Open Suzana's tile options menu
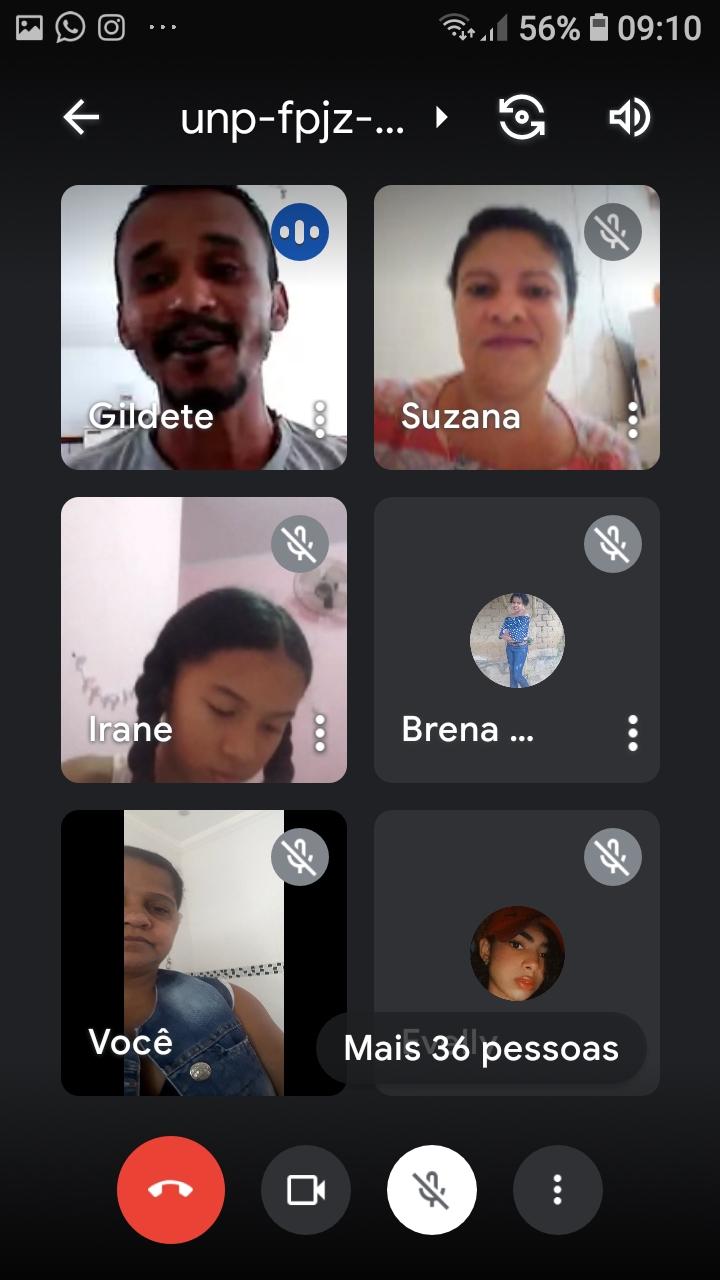 pos(633,420)
